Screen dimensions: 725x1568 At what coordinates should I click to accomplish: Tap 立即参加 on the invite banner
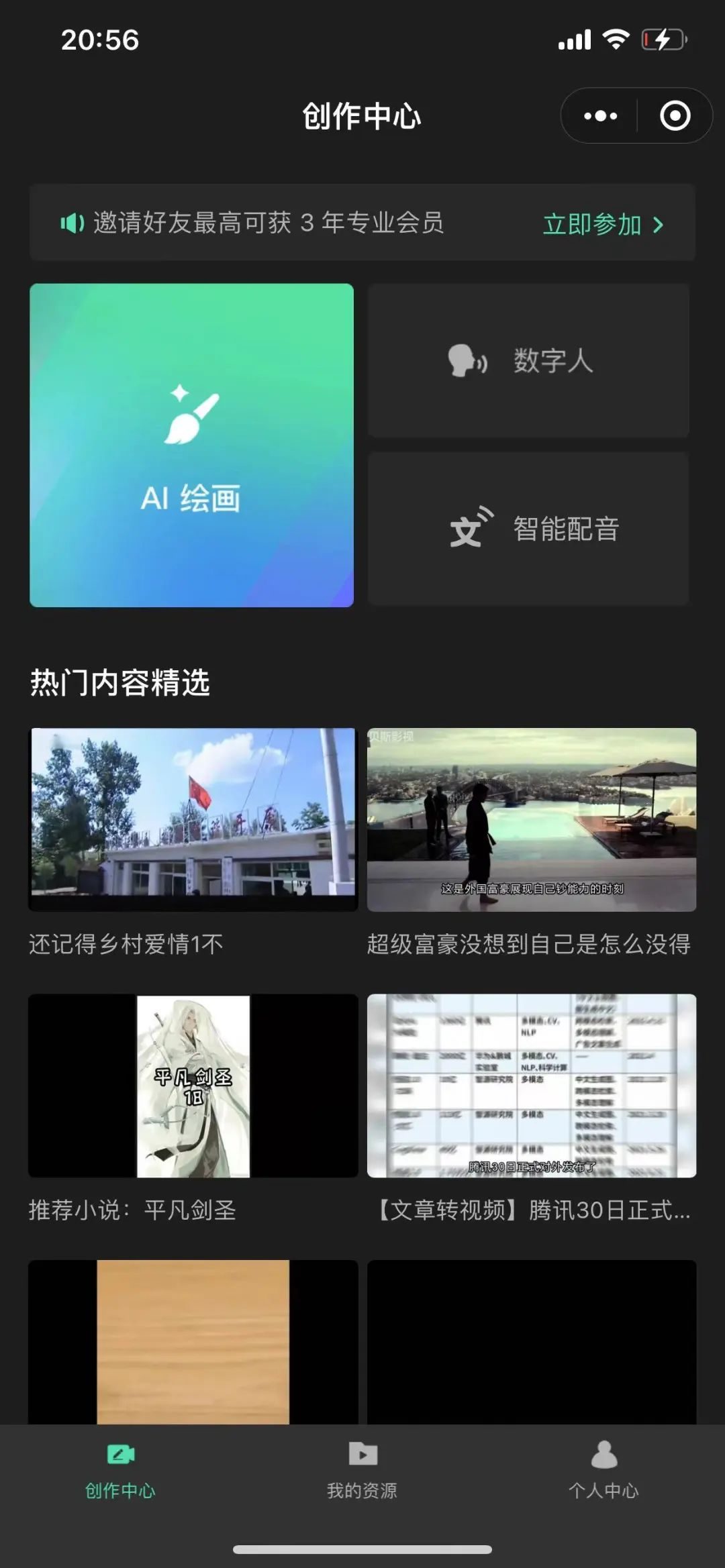602,224
